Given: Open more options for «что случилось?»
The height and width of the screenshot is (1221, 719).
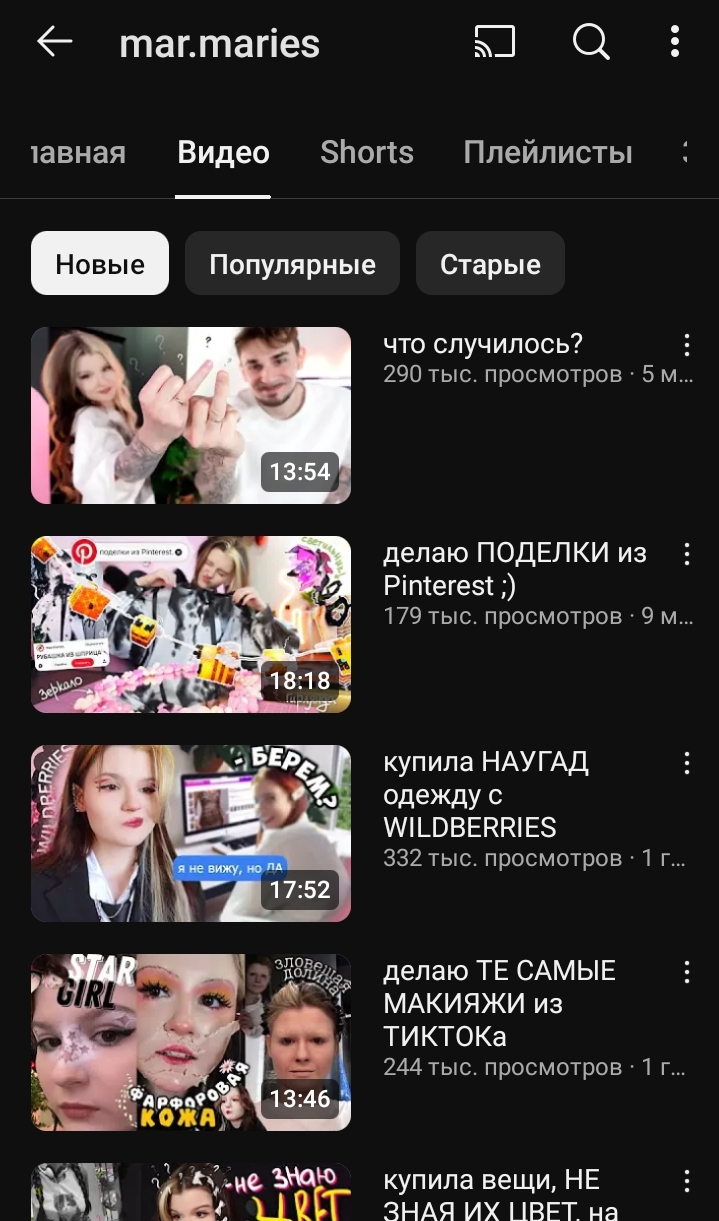Looking at the screenshot, I should tap(687, 345).
